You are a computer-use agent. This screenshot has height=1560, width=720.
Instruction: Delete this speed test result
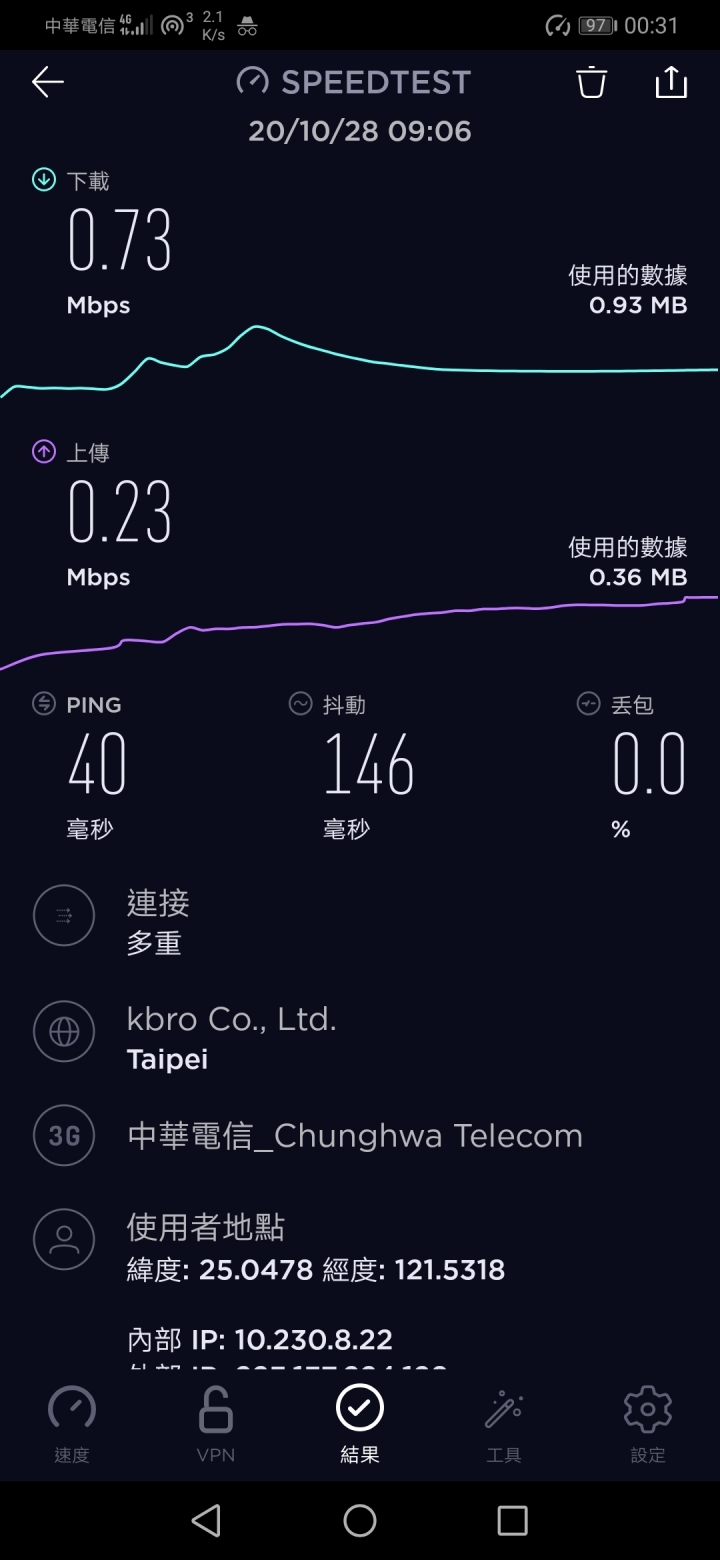pos(592,82)
